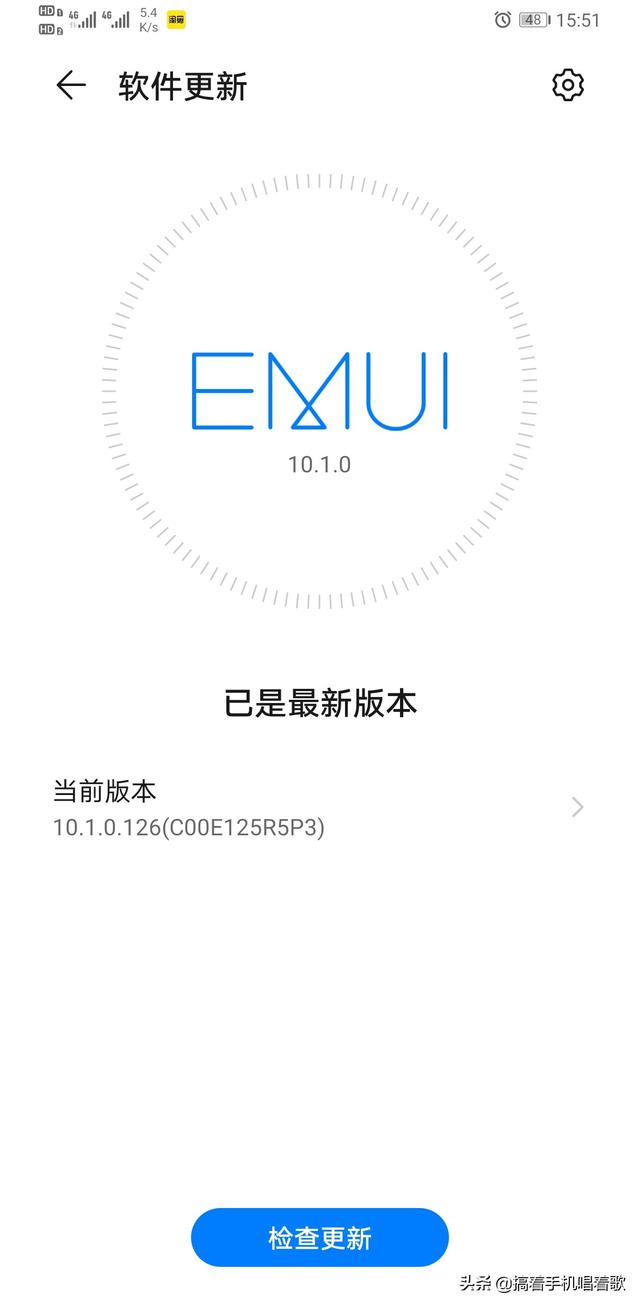
Task: Open software update settings gear
Action: point(568,85)
